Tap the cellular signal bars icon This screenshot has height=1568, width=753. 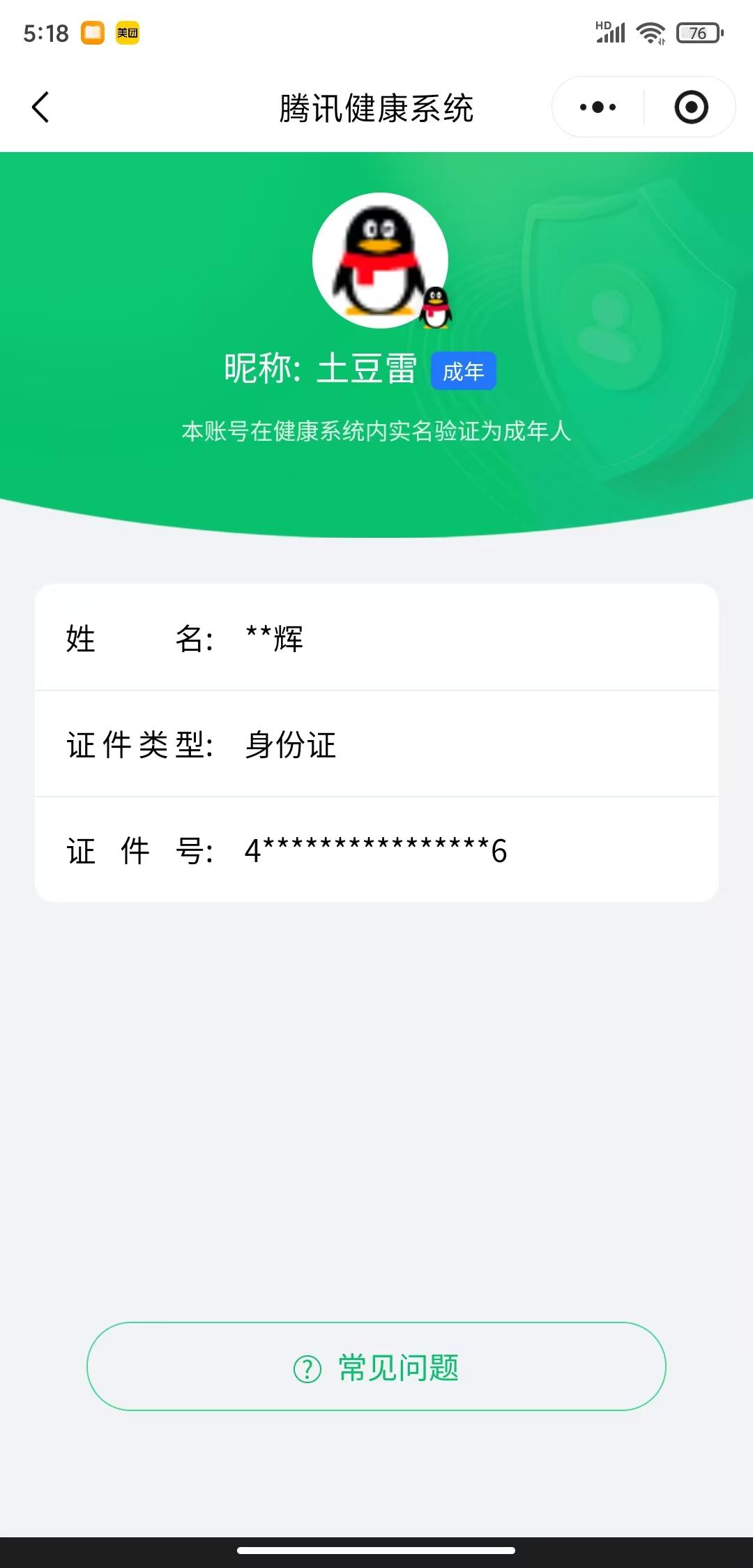click(x=609, y=32)
